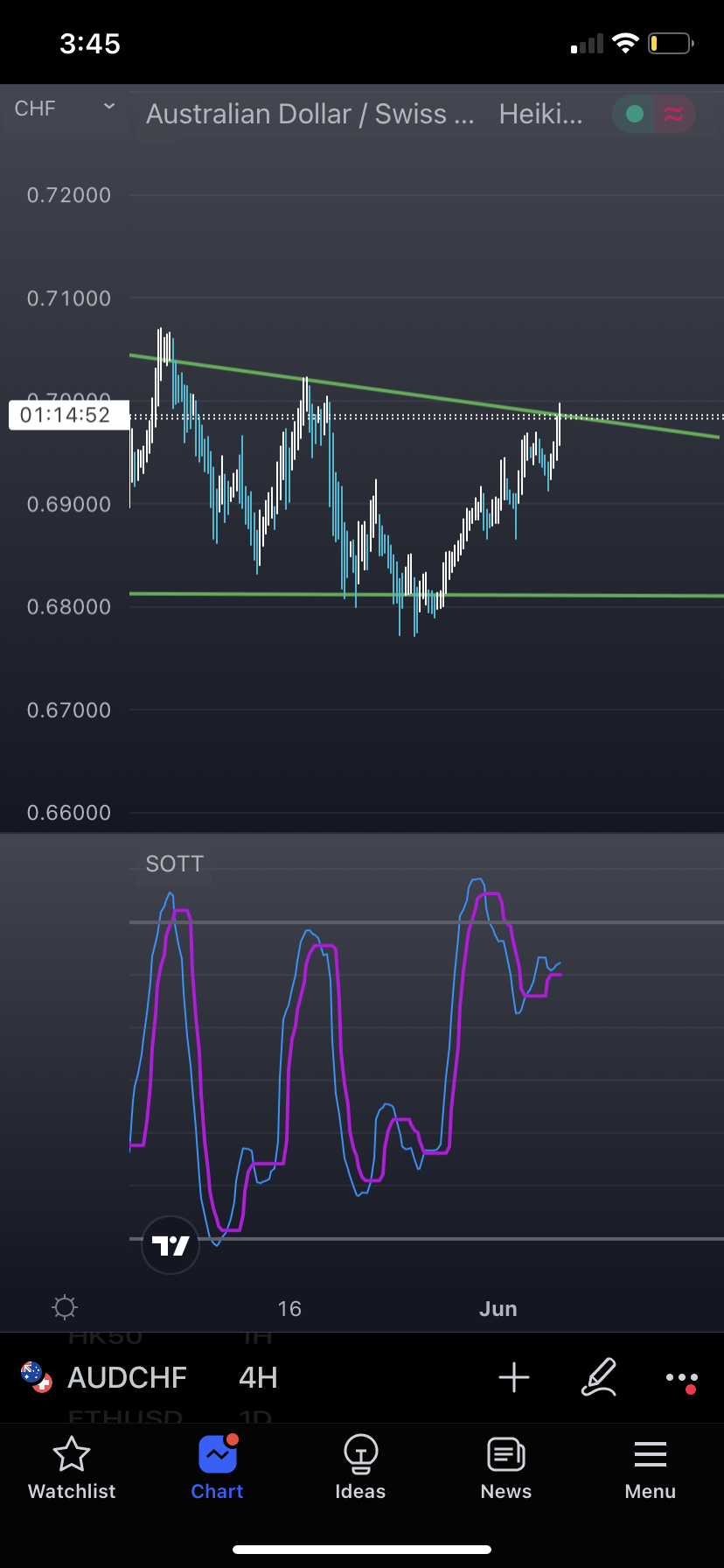Open chart settings gear icon
The width and height of the screenshot is (724, 1568).
point(65,1307)
